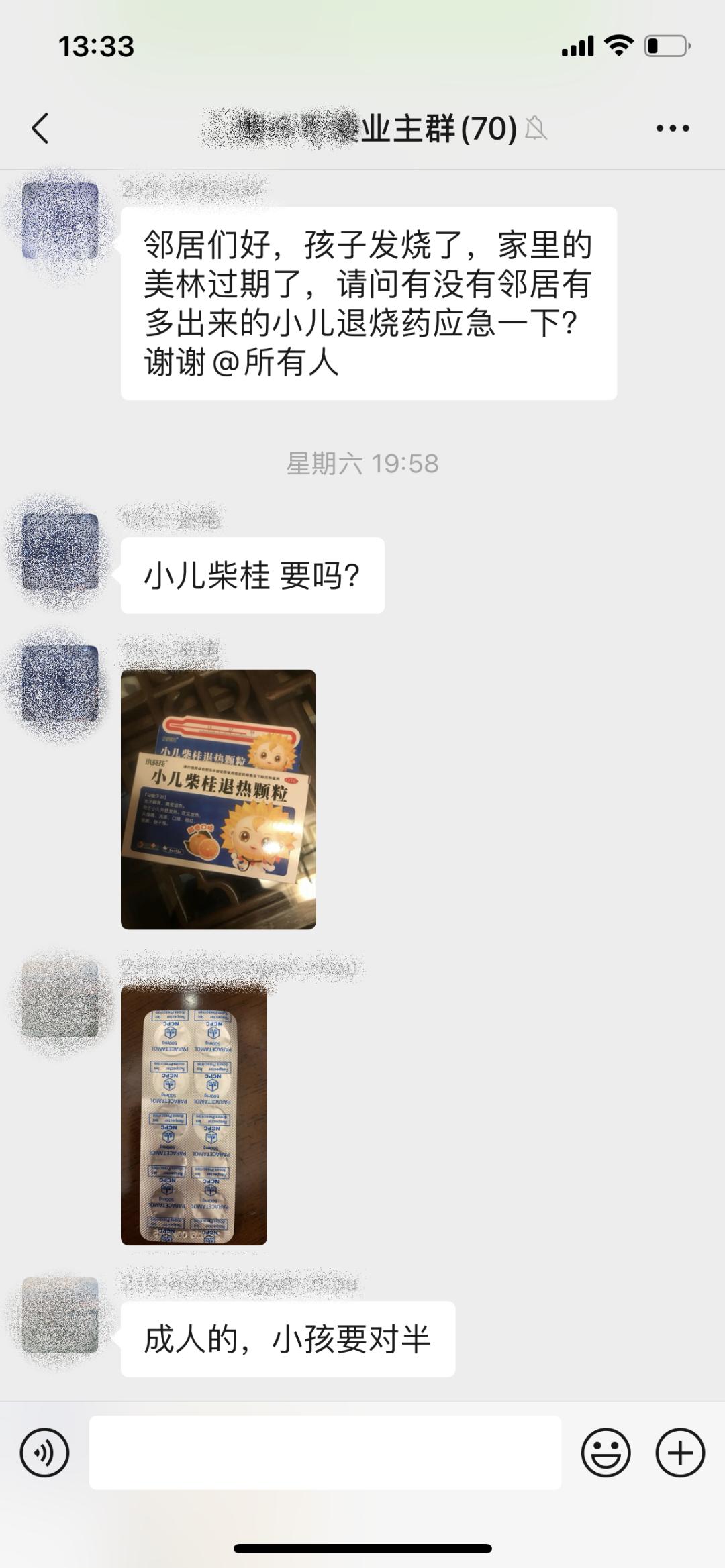This screenshot has width=725, height=1568.
Task: Tap the back arrow to leave chat
Action: 40,127
